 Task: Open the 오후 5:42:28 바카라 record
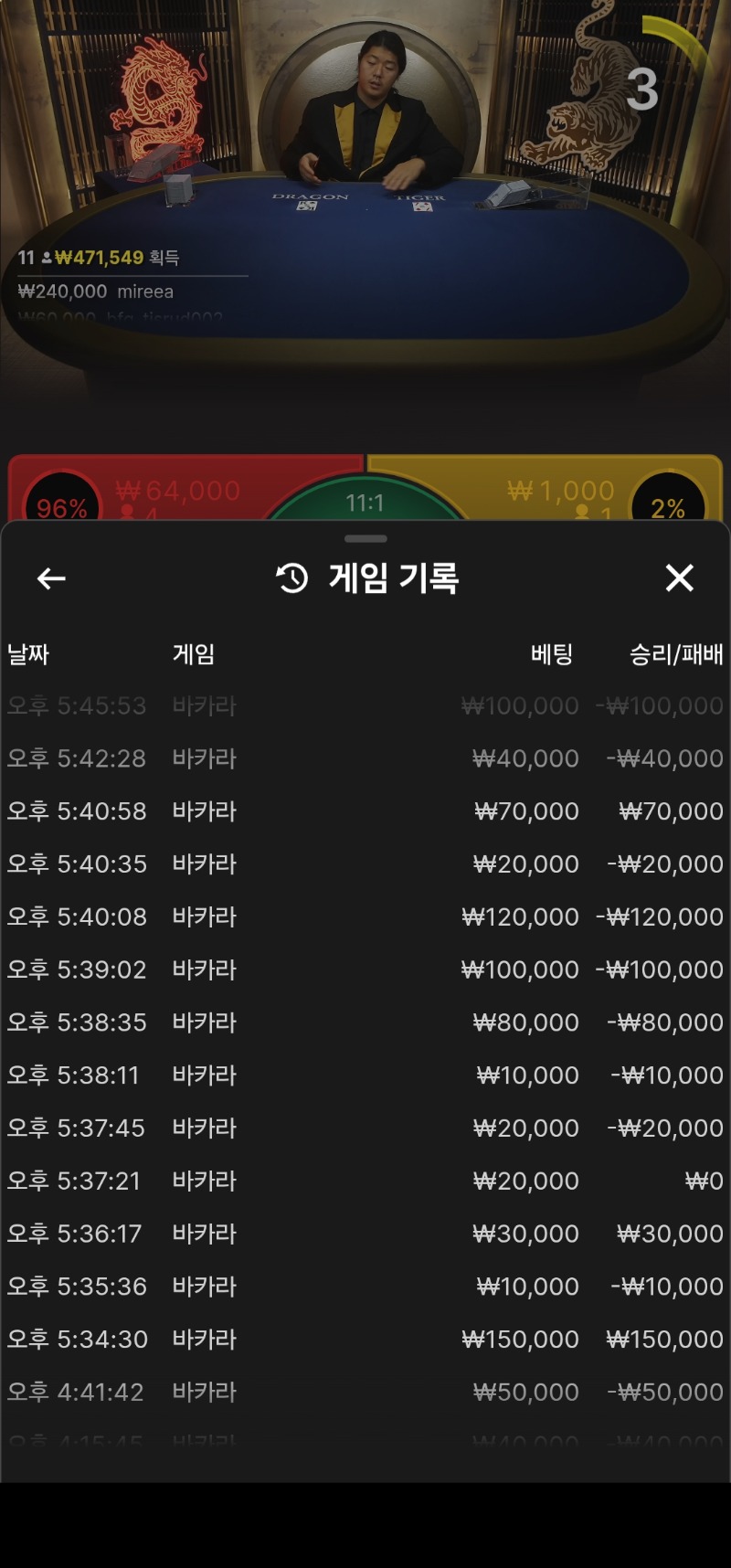point(365,758)
